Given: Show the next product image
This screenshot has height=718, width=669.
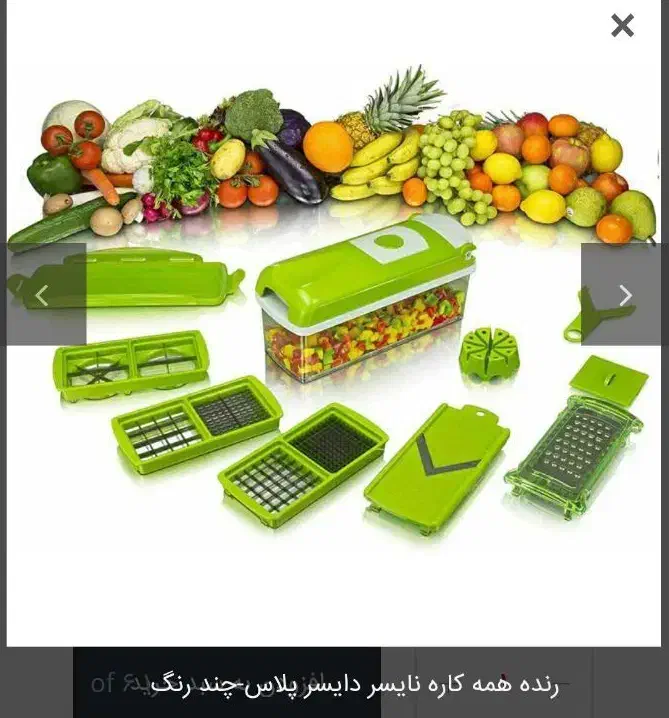Looking at the screenshot, I should coord(623,295).
